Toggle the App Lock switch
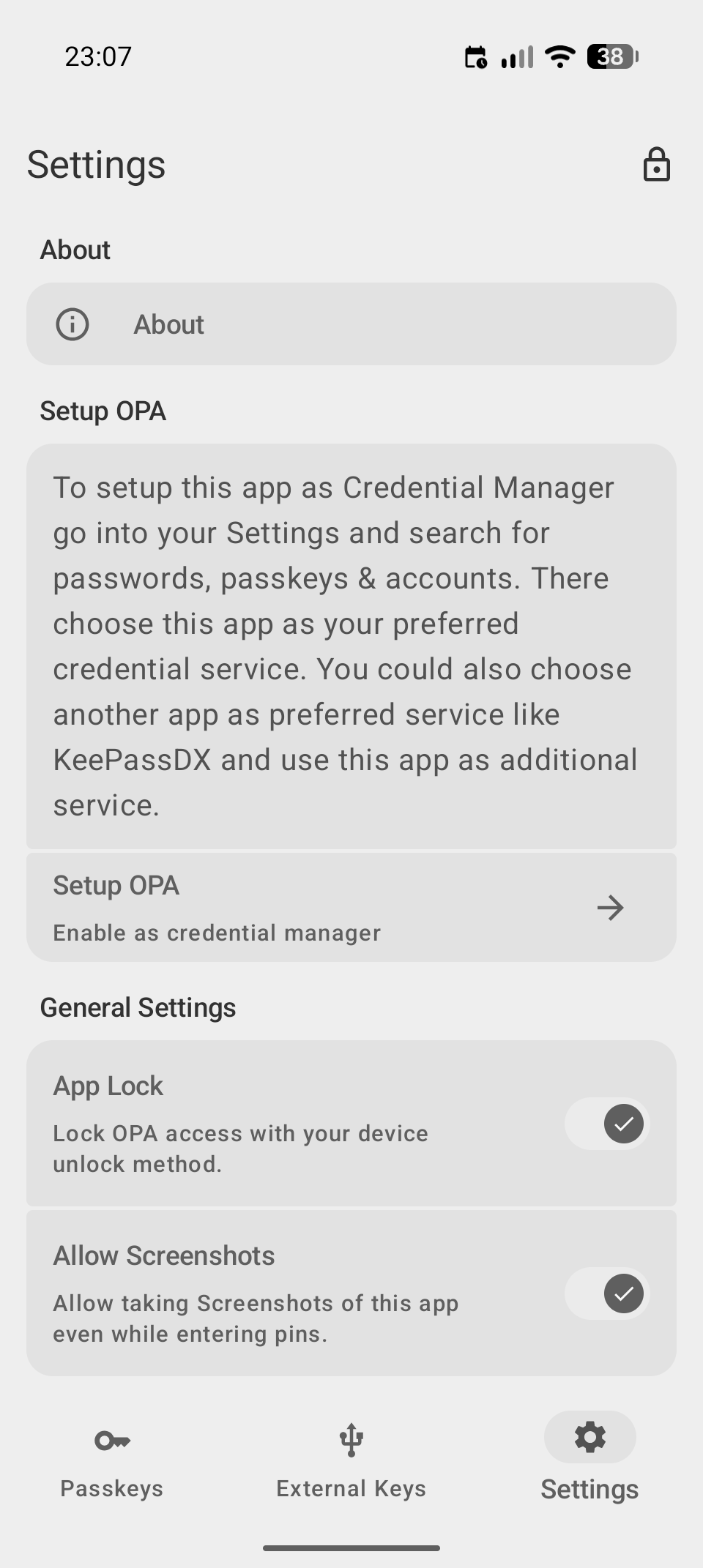The image size is (703, 1568). [607, 1124]
